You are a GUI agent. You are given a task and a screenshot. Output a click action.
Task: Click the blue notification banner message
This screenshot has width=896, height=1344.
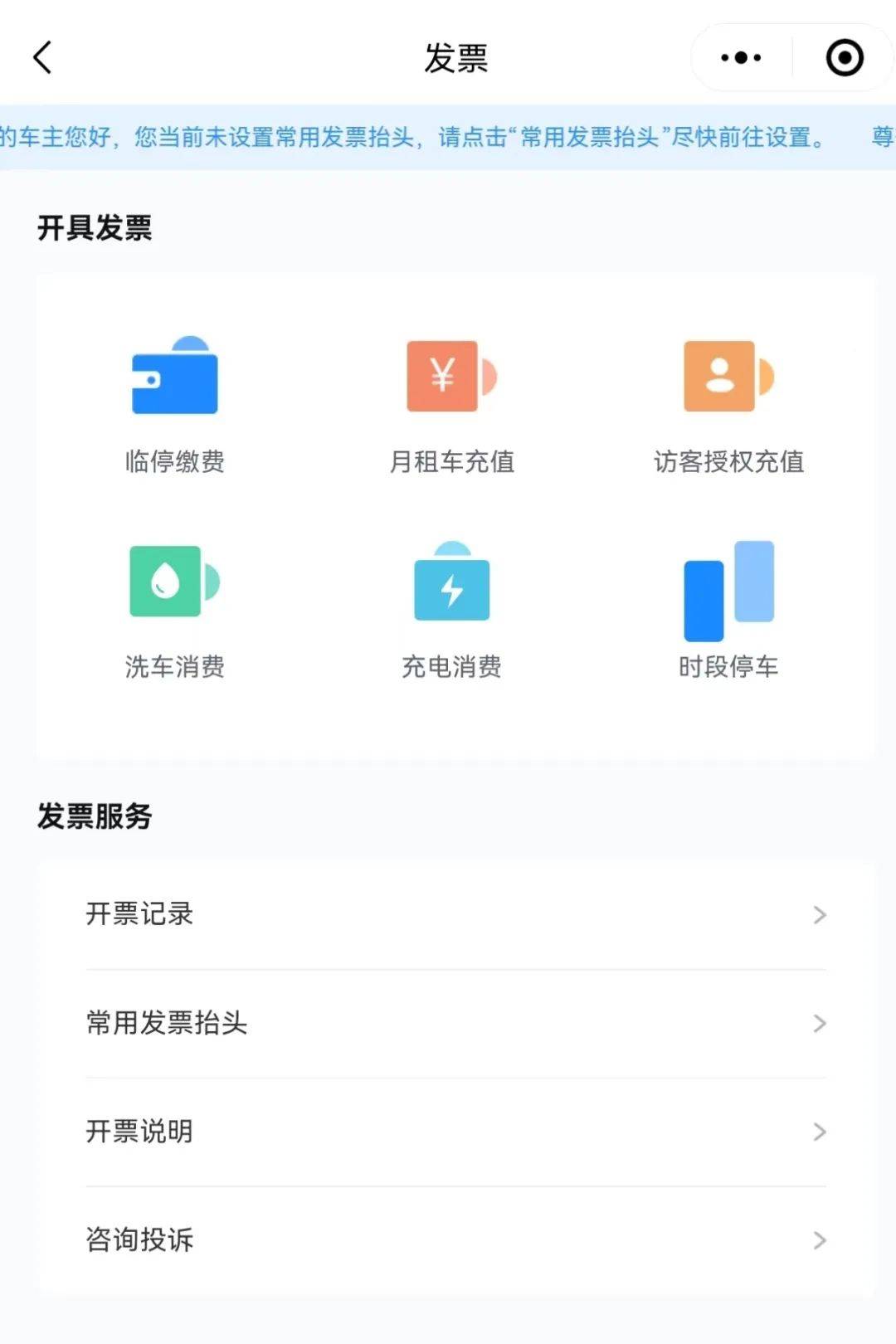point(415,138)
